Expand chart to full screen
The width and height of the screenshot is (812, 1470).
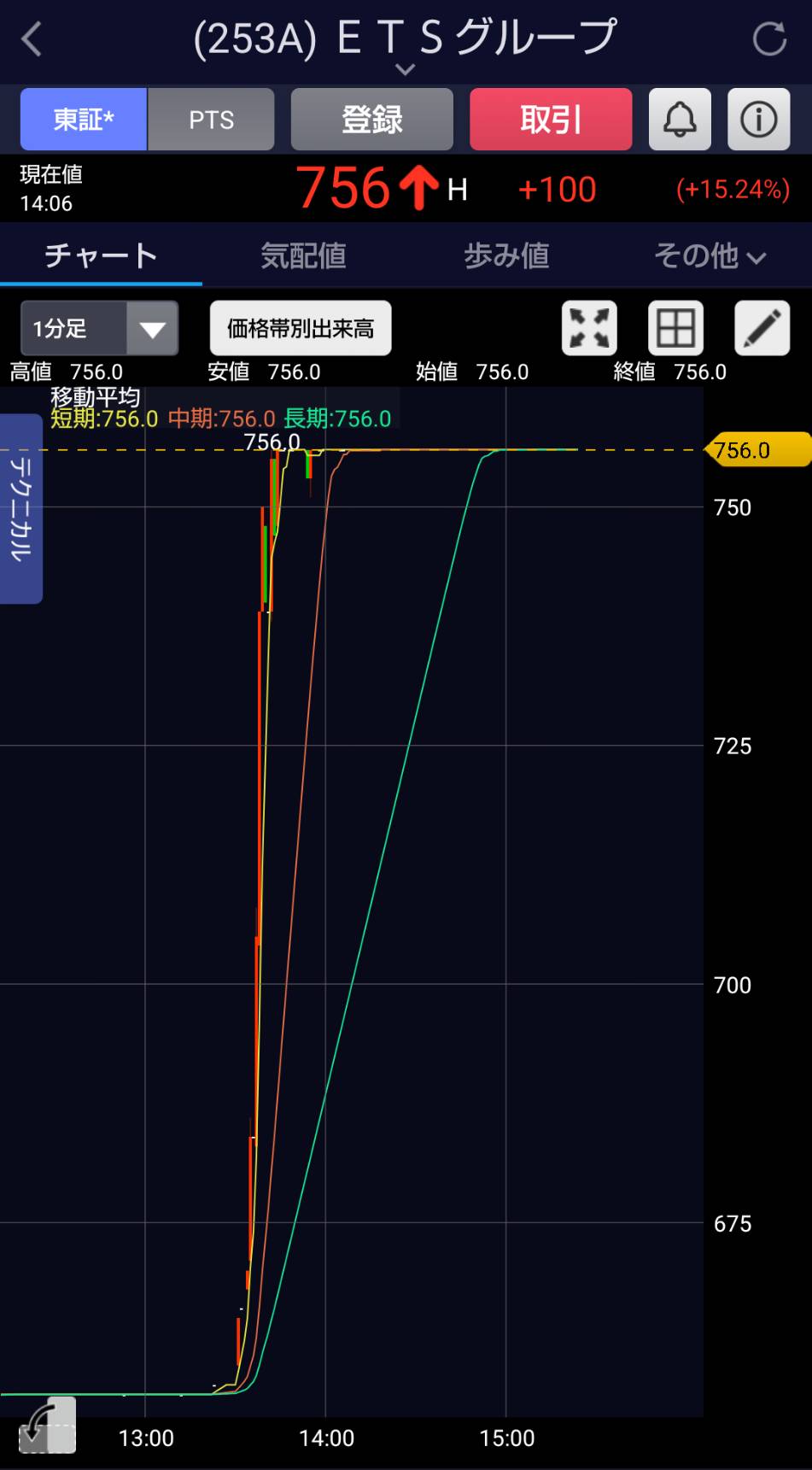coord(589,328)
